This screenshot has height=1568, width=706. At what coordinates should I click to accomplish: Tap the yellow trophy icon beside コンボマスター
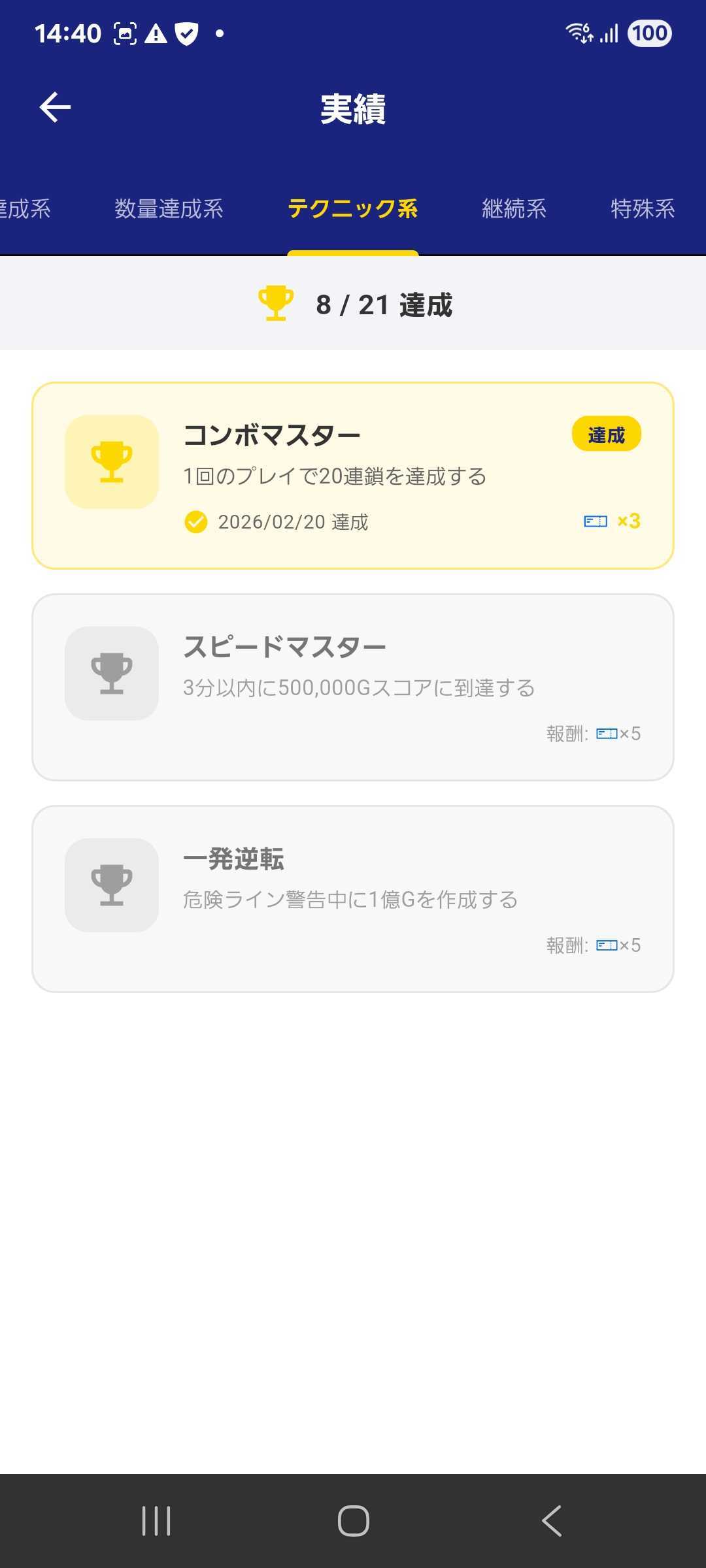(111, 461)
